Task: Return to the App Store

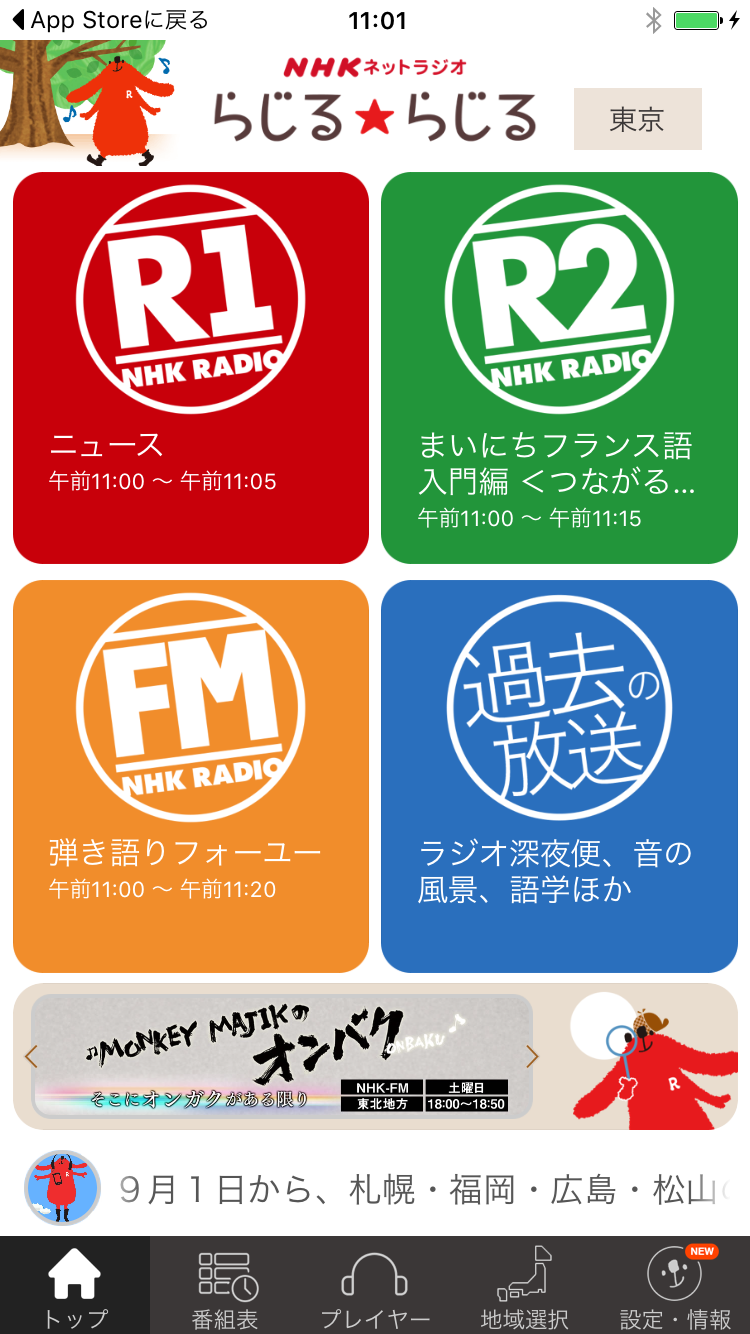Action: tap(110, 20)
